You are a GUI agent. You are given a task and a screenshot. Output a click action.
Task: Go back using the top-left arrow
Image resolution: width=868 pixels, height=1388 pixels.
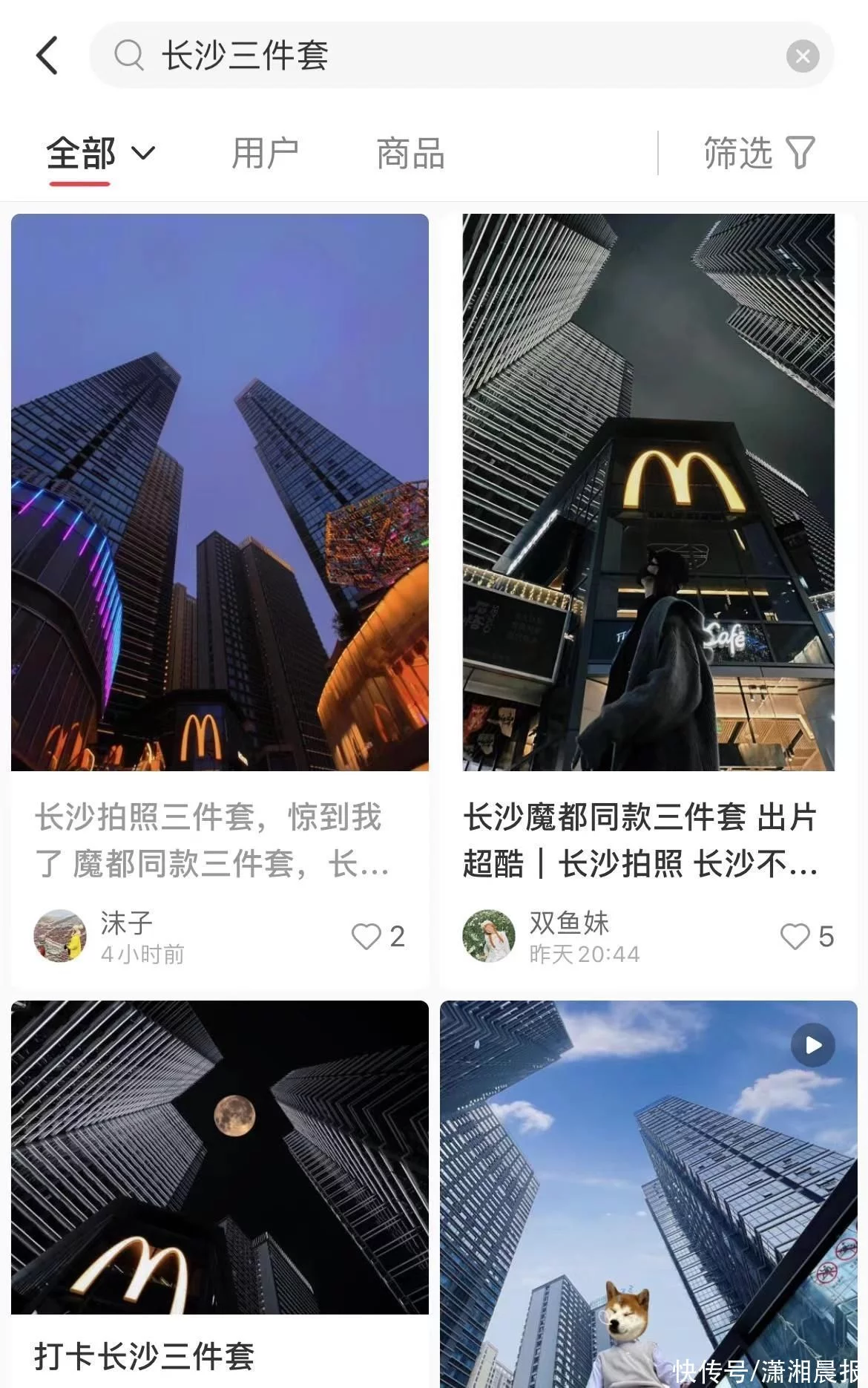coord(47,56)
